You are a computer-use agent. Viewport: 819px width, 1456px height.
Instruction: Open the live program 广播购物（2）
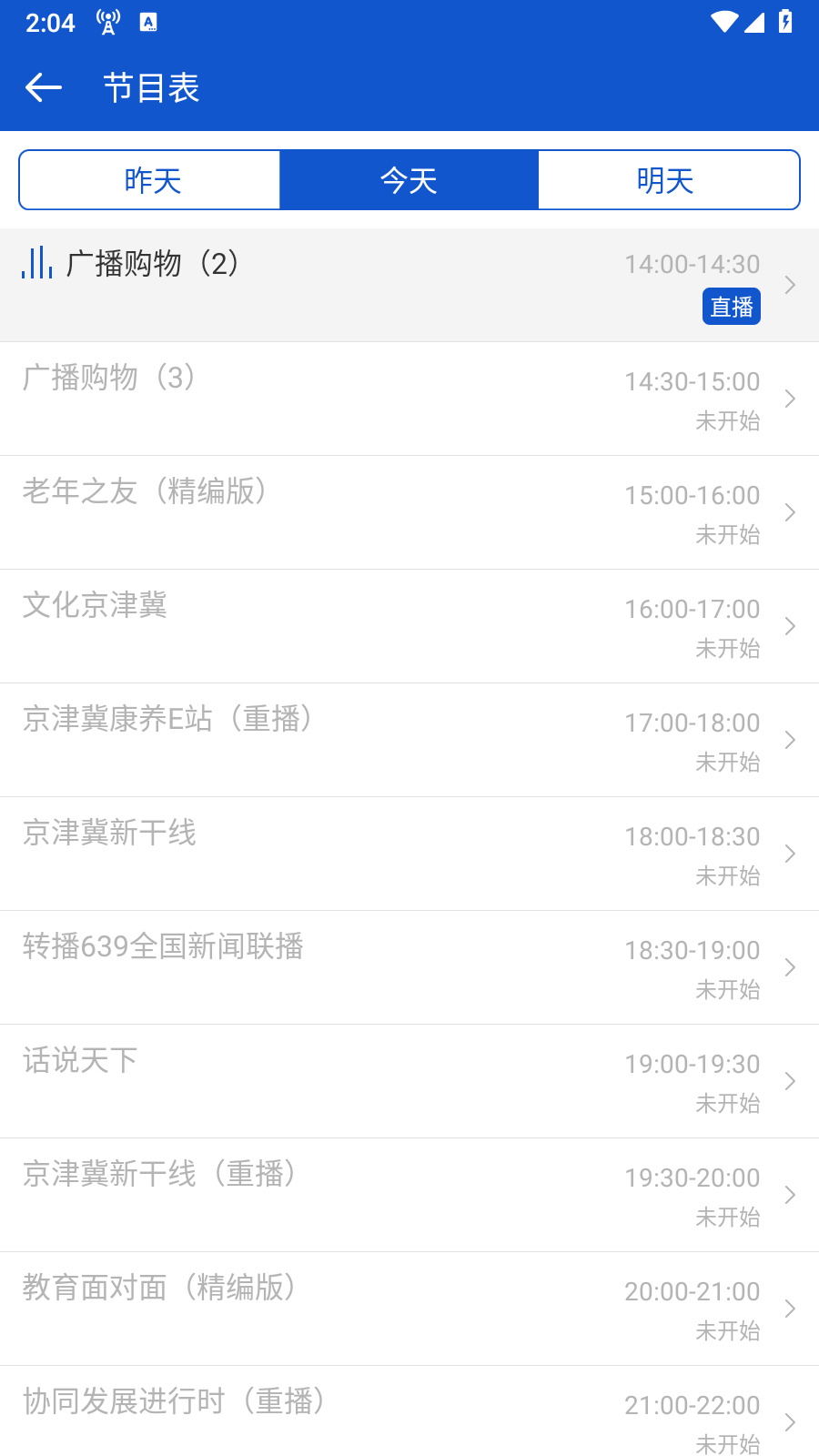(x=409, y=285)
